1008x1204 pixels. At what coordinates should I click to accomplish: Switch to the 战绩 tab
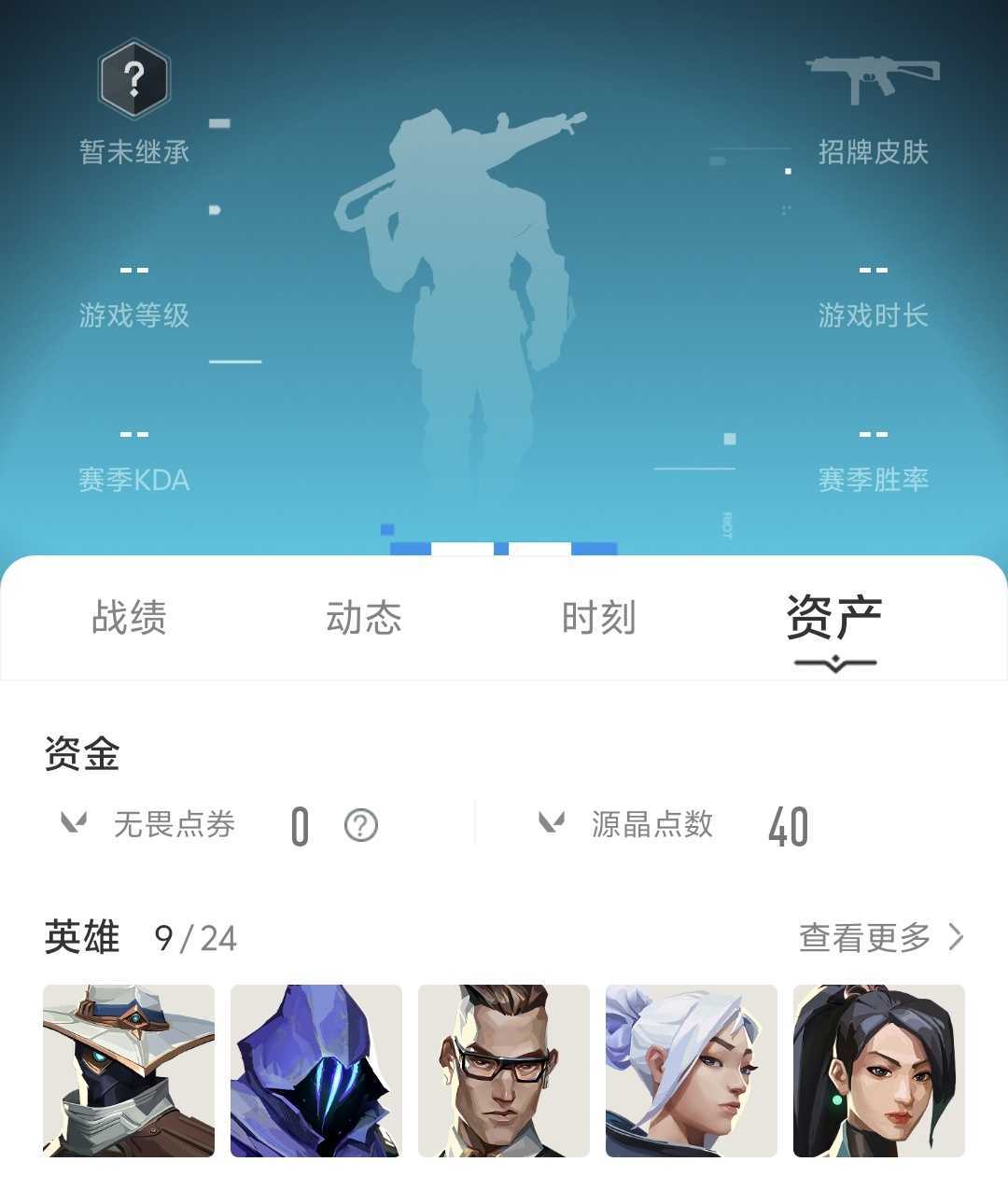tap(127, 618)
